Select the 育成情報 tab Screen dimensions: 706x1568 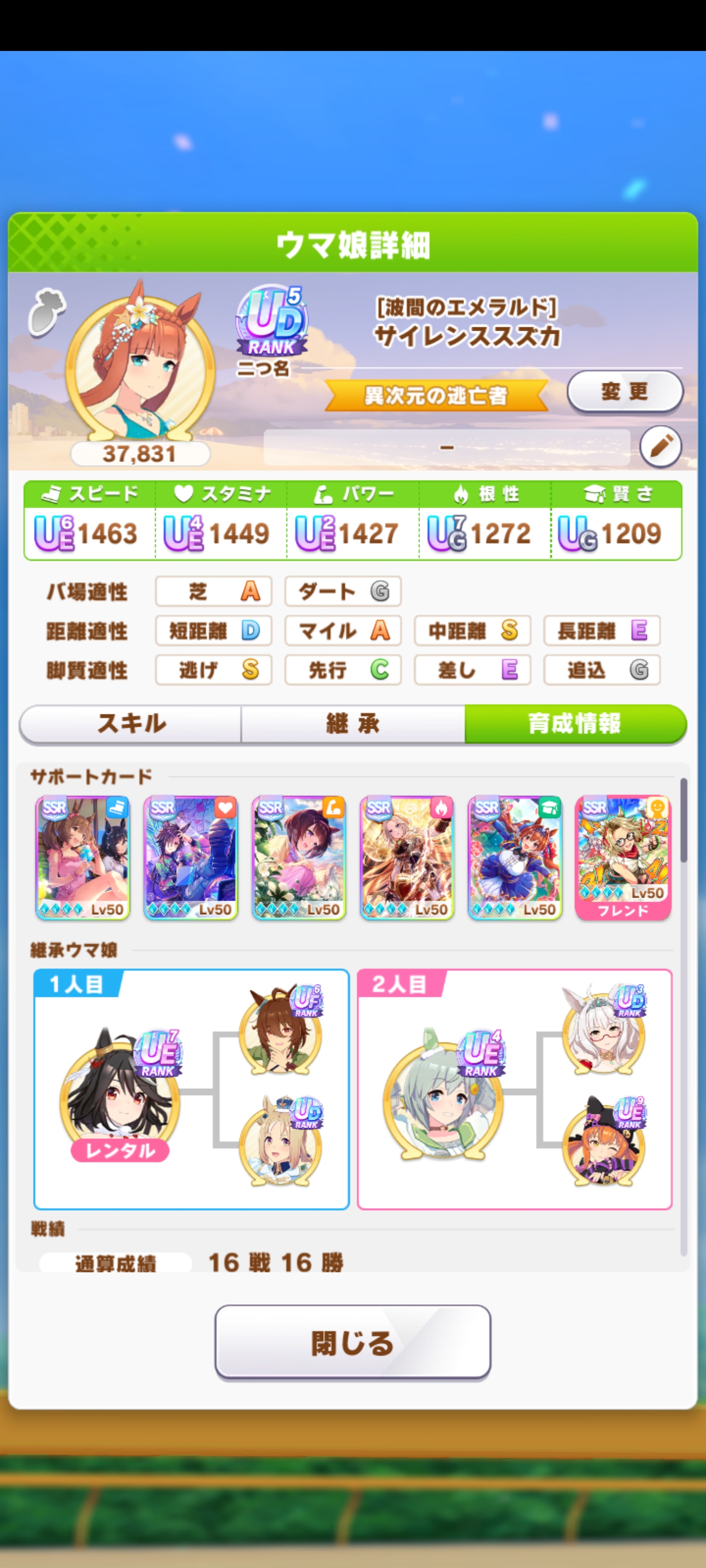point(575,724)
